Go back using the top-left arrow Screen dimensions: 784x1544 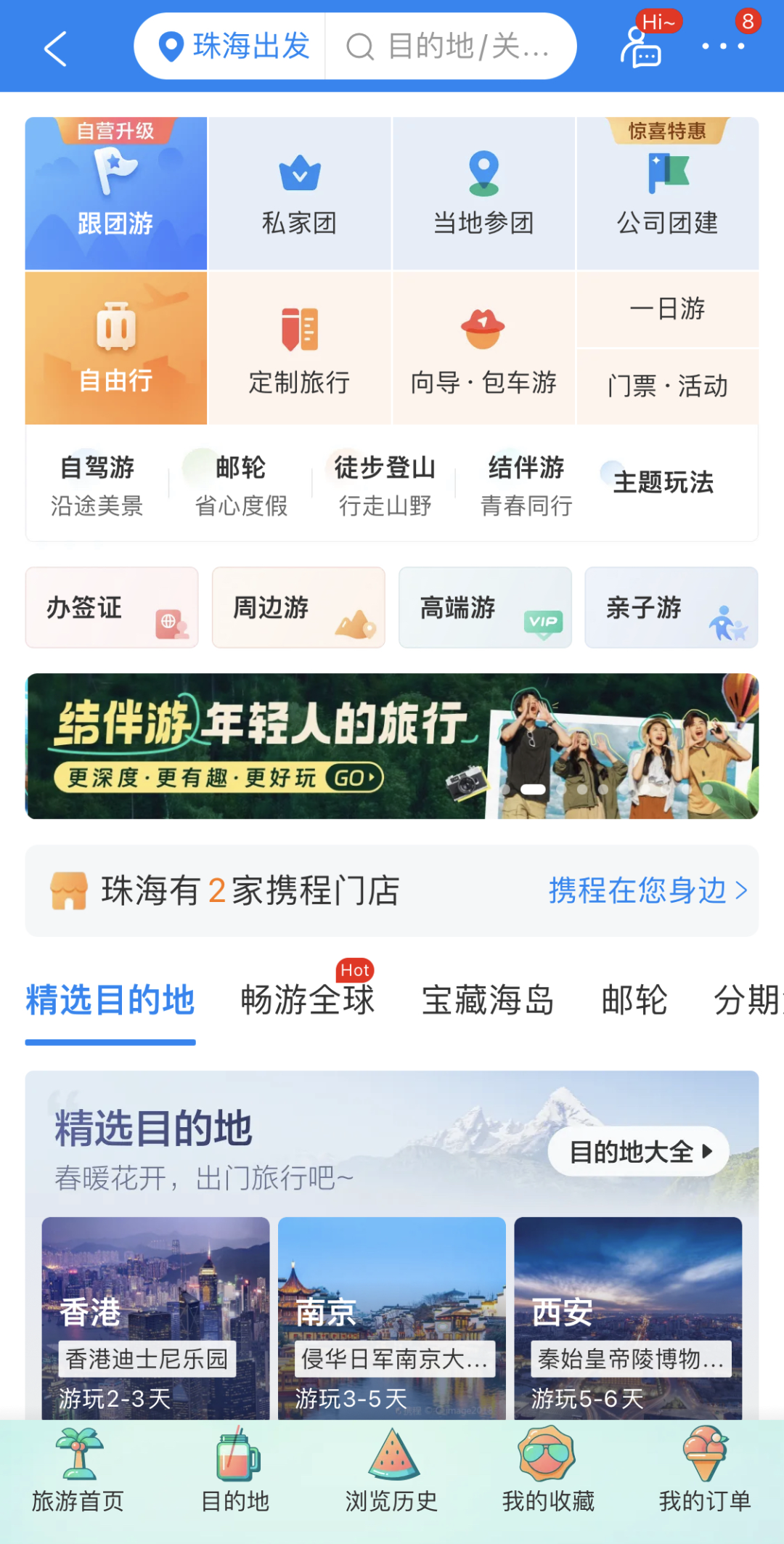point(56,48)
